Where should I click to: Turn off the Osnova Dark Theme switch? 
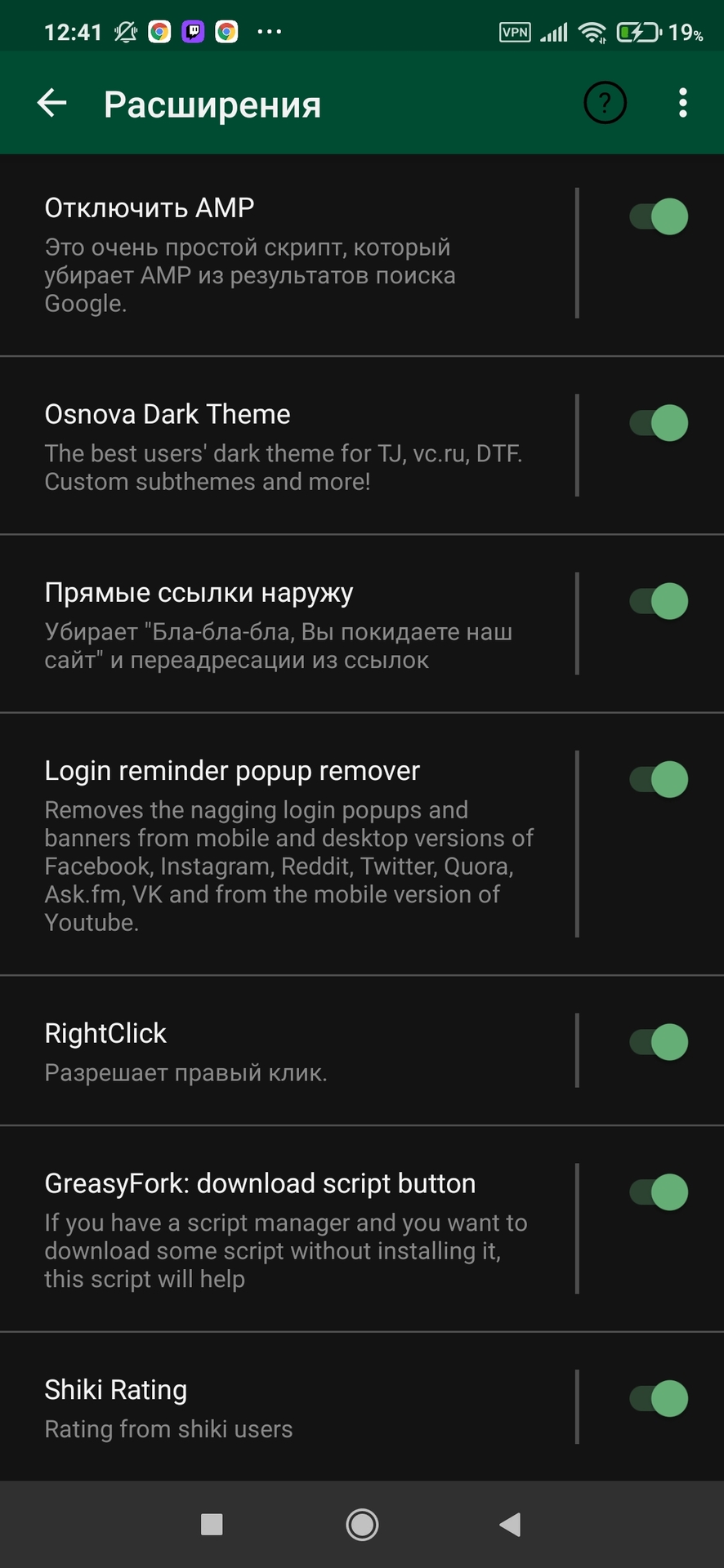point(659,423)
